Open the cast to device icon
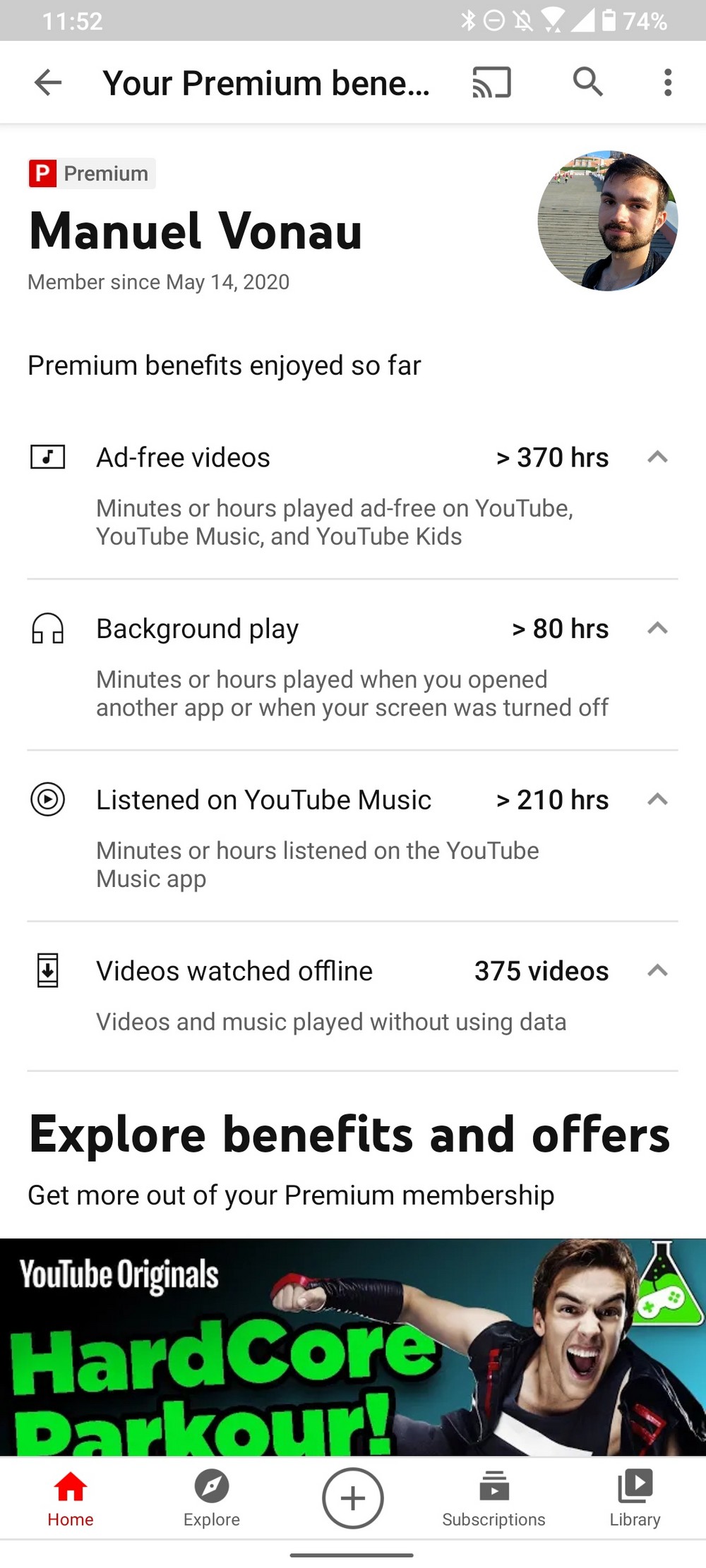The width and height of the screenshot is (706, 1568). (491, 83)
